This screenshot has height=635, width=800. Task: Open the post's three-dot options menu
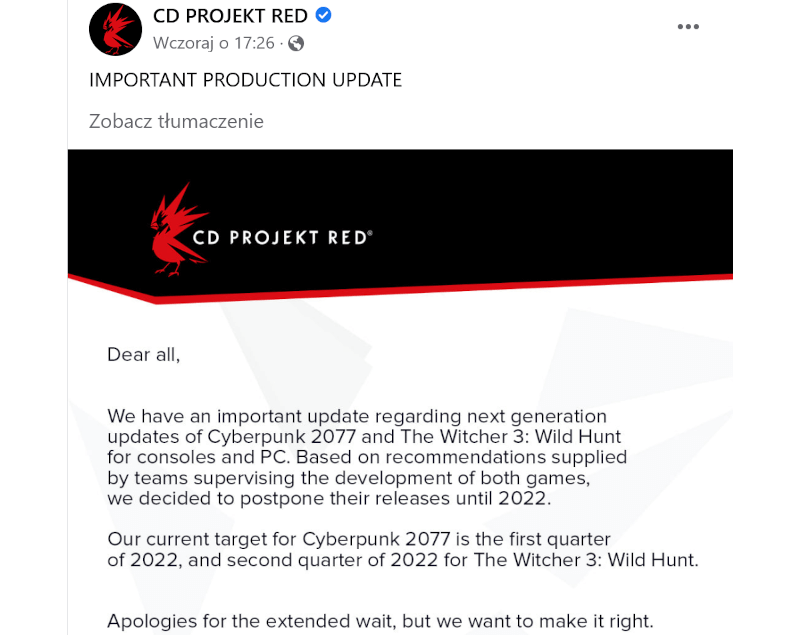tap(688, 27)
